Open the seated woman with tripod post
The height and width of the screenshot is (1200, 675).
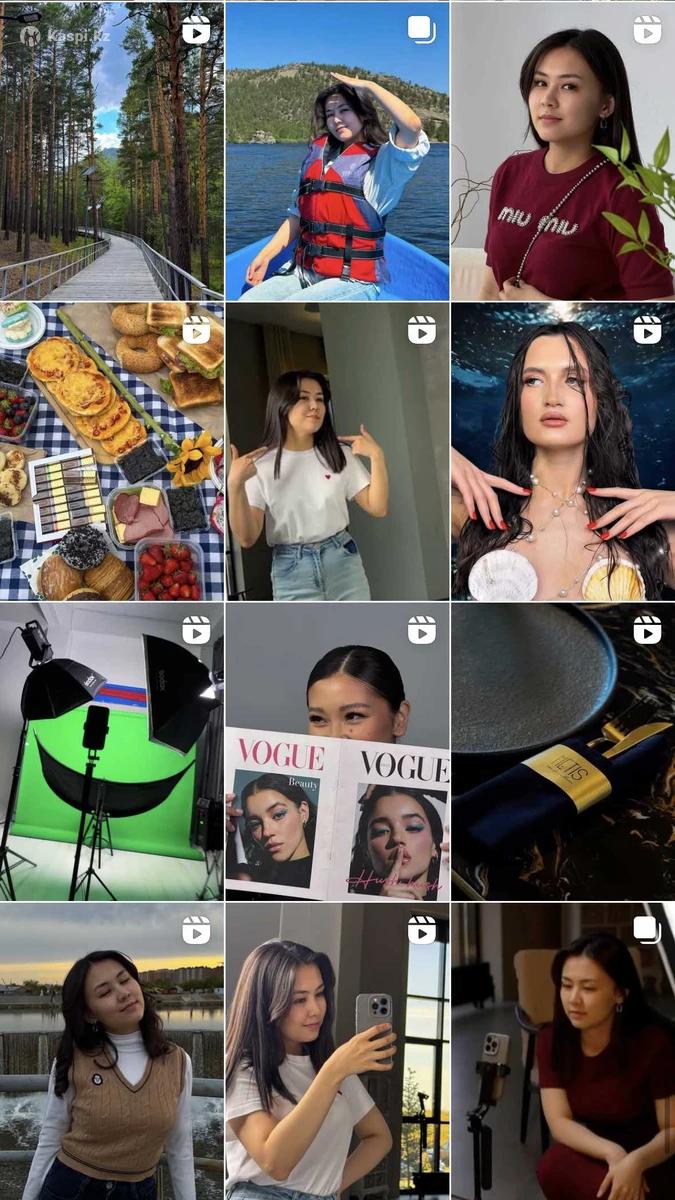click(563, 1052)
